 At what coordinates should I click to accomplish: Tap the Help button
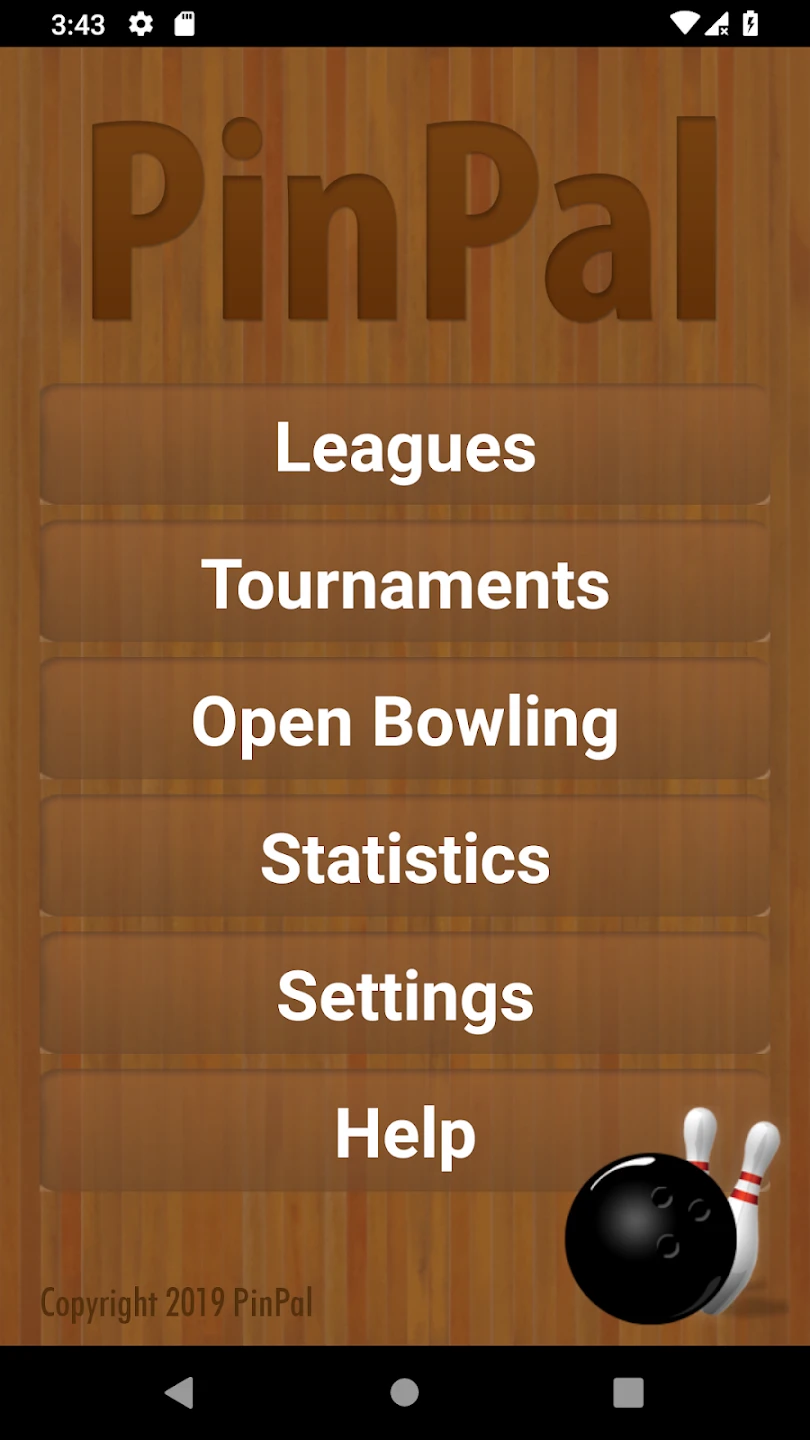point(405,1132)
